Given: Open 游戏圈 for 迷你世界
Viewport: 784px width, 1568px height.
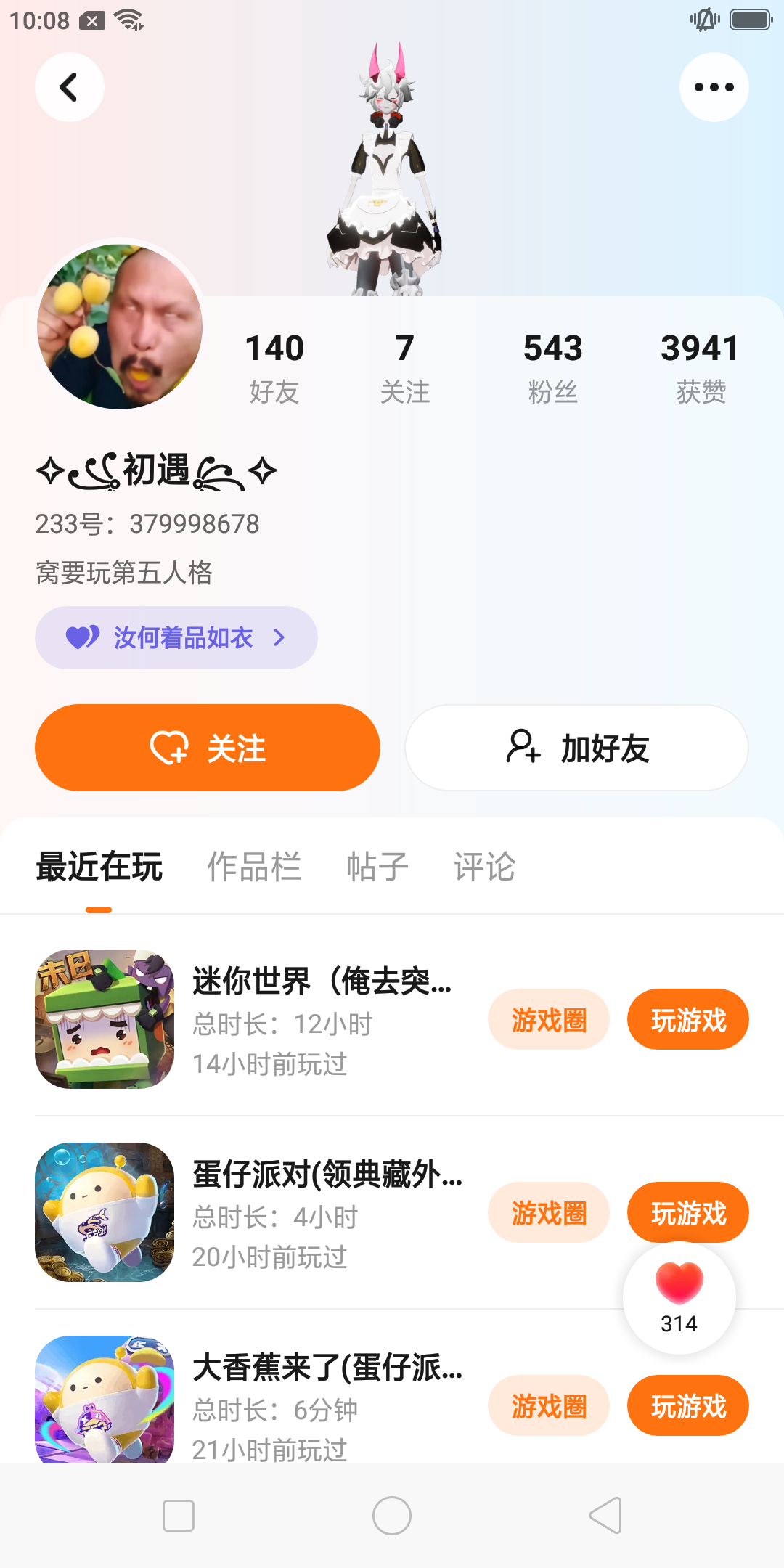Looking at the screenshot, I should [x=548, y=1020].
